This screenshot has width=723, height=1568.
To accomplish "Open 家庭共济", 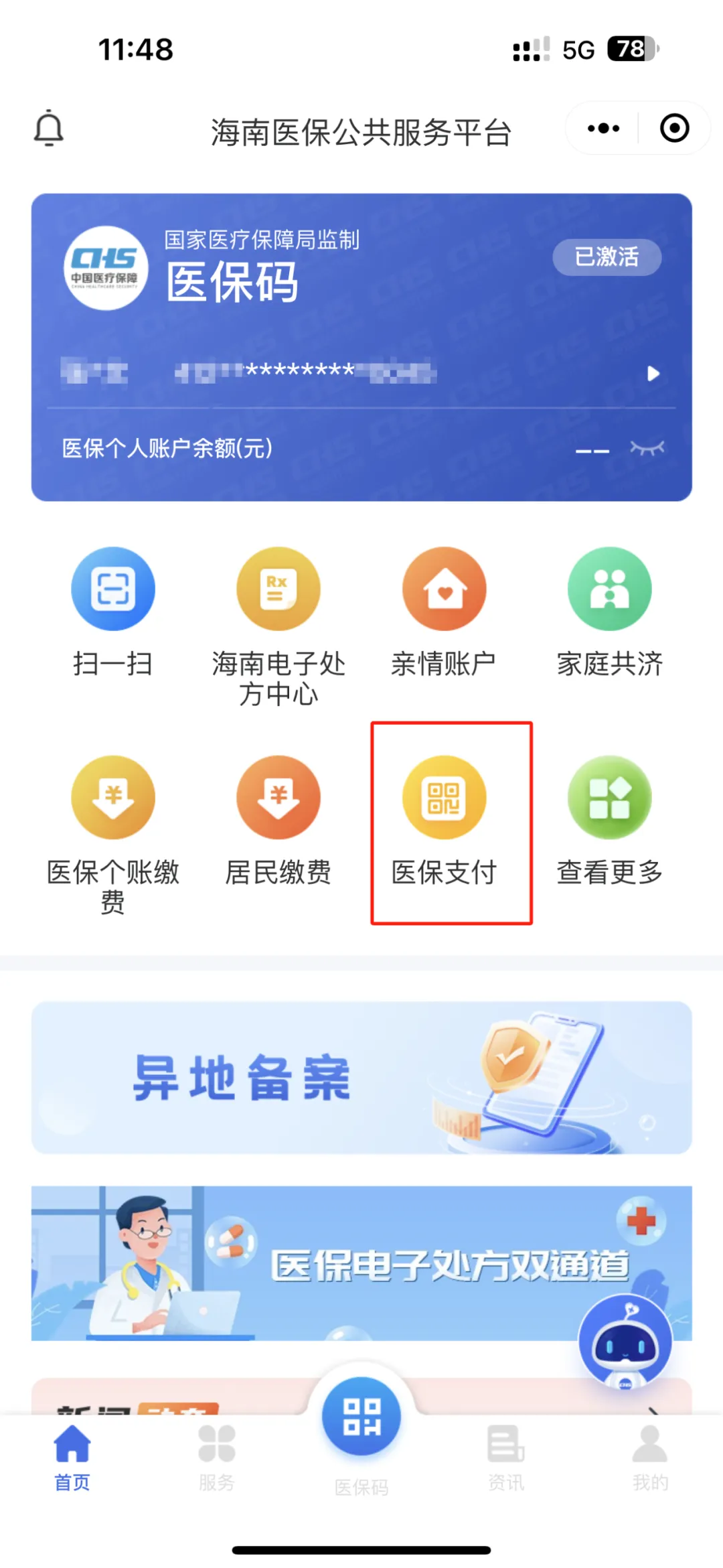I will click(609, 589).
